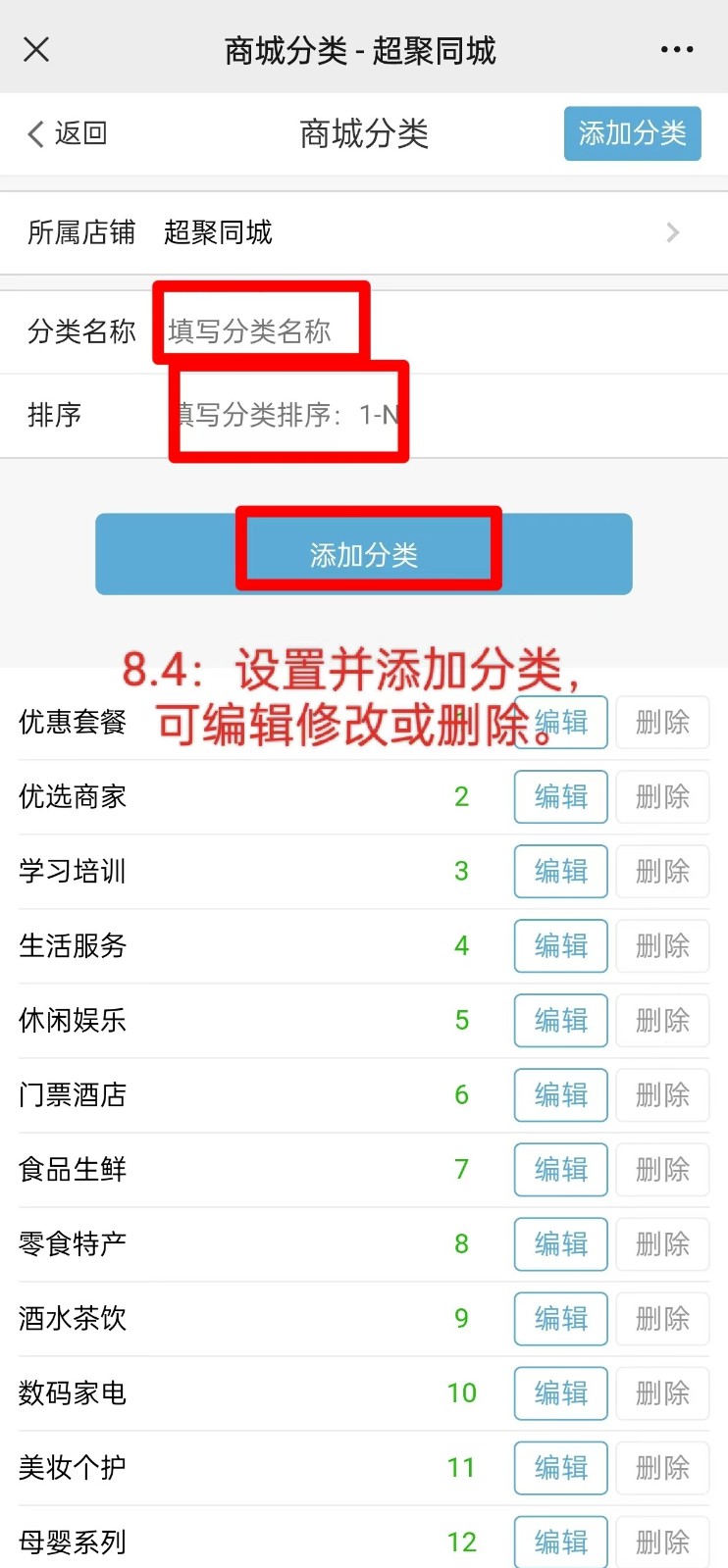Delete the 母婴系列 category
The image size is (728, 1568).
[662, 1542]
